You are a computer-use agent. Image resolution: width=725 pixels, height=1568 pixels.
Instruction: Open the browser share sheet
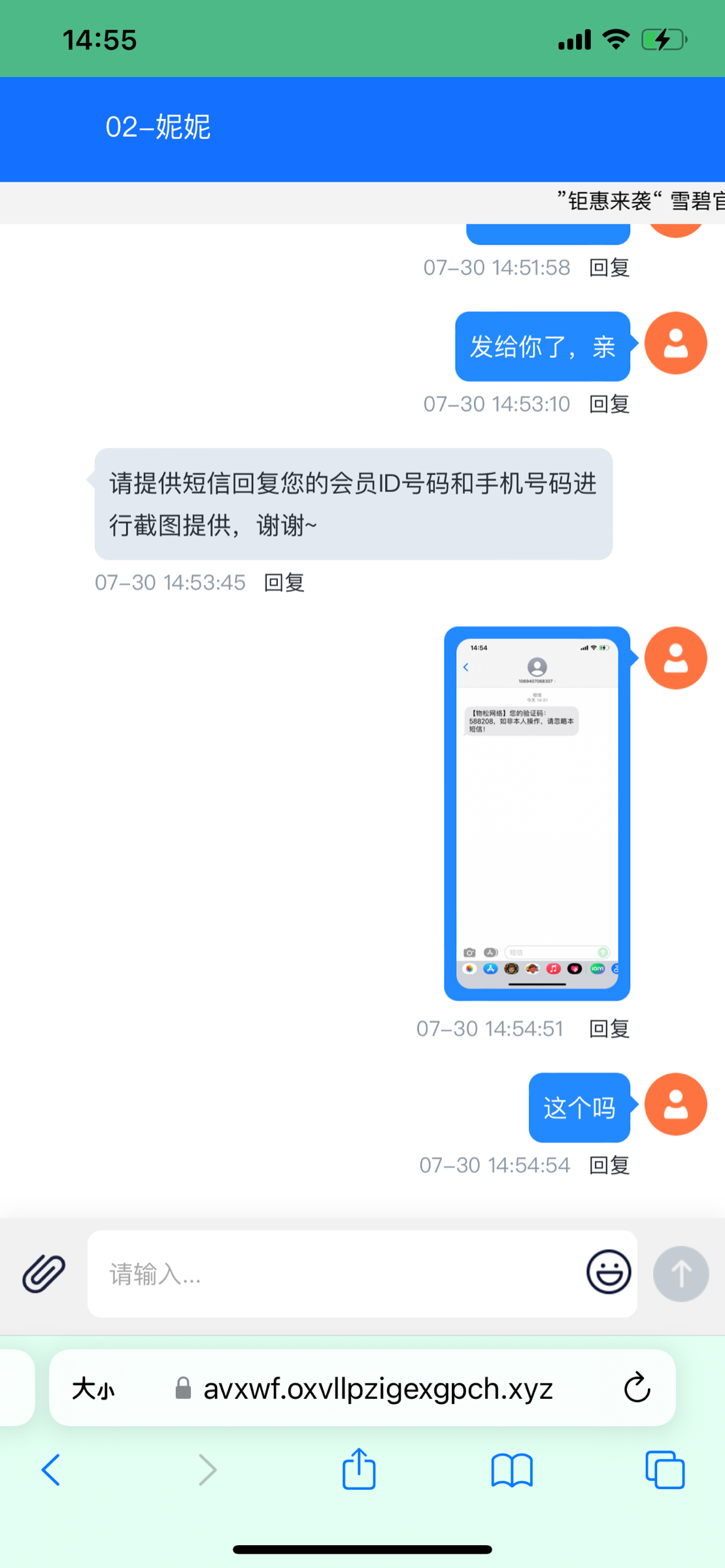(359, 1469)
